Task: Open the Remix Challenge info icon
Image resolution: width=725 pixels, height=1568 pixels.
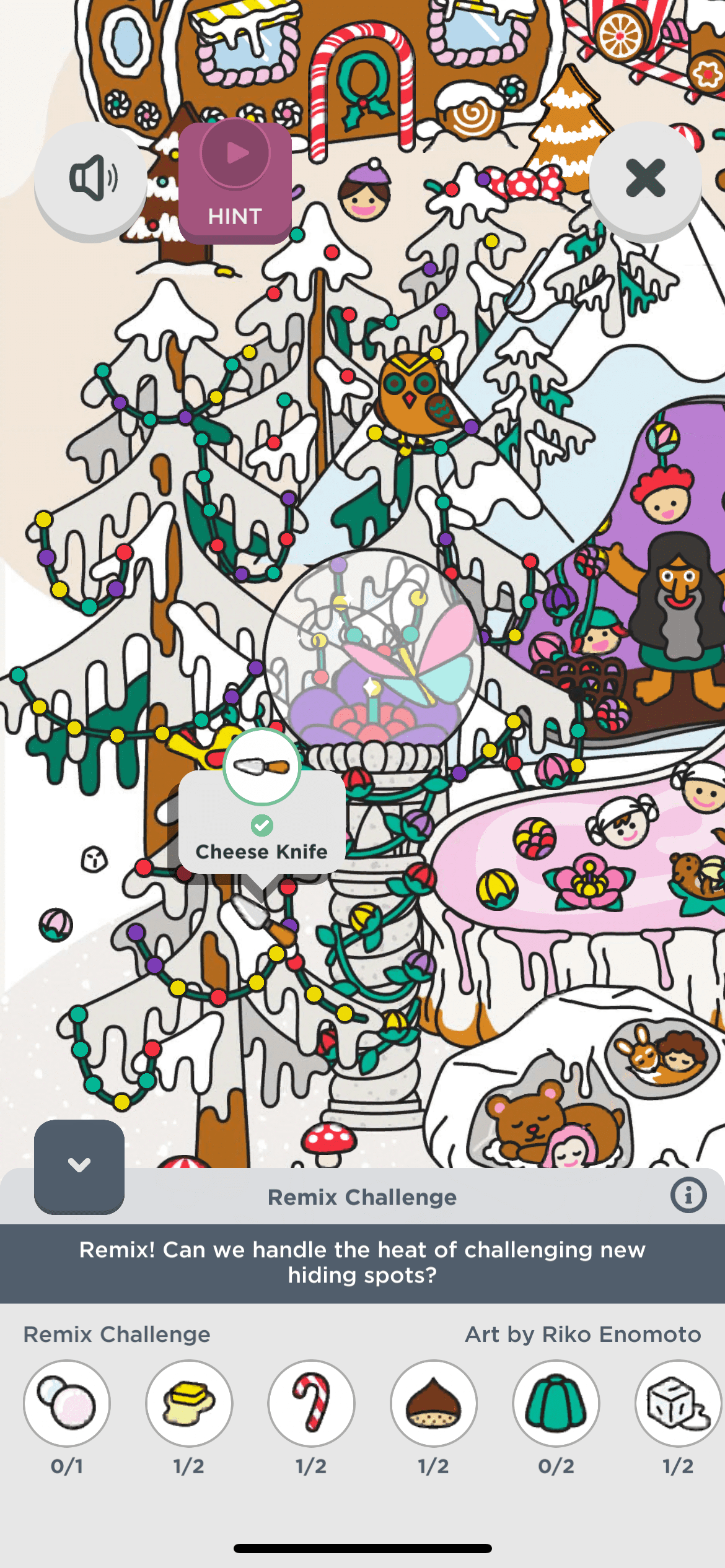Action: pos(688,1195)
